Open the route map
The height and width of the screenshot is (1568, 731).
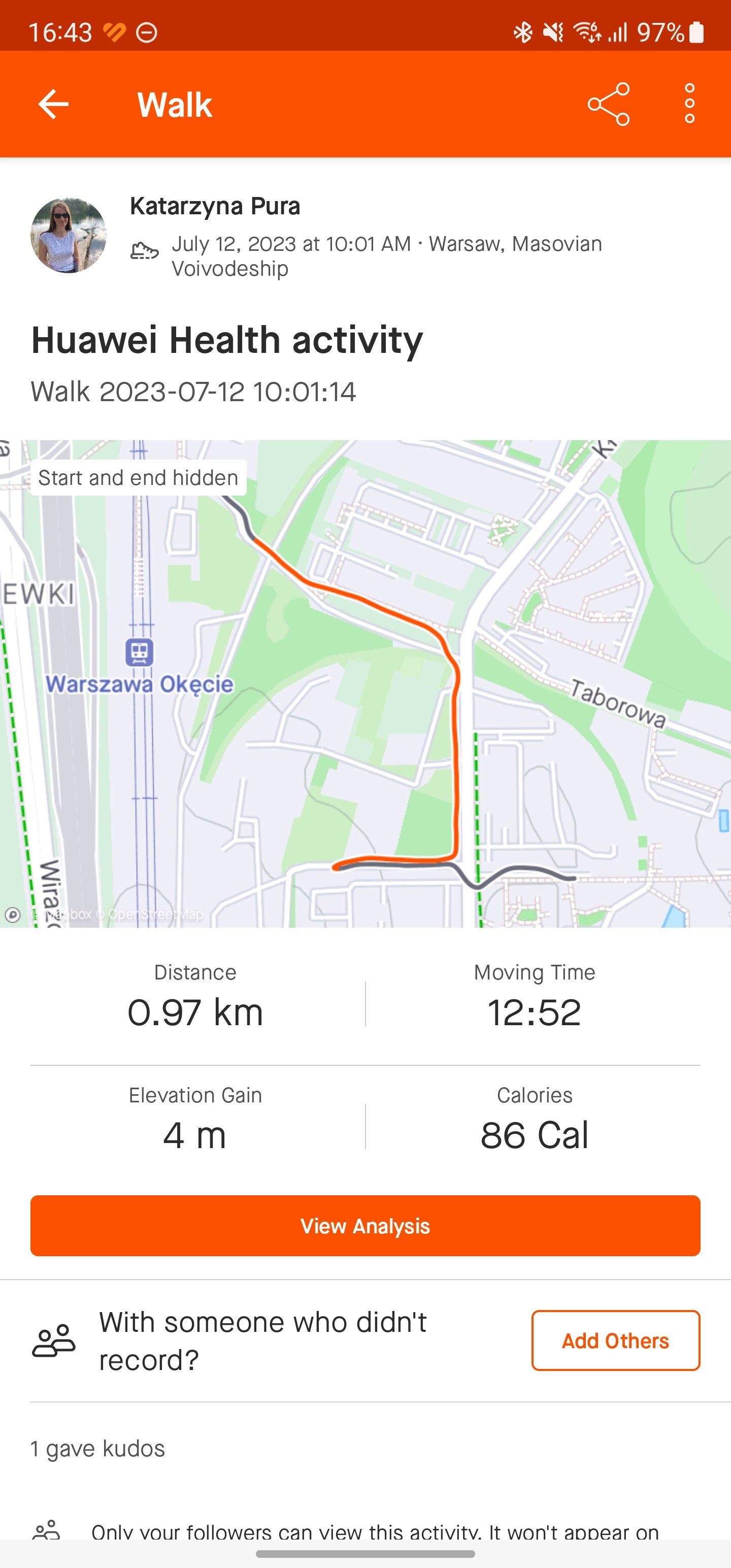pos(365,683)
